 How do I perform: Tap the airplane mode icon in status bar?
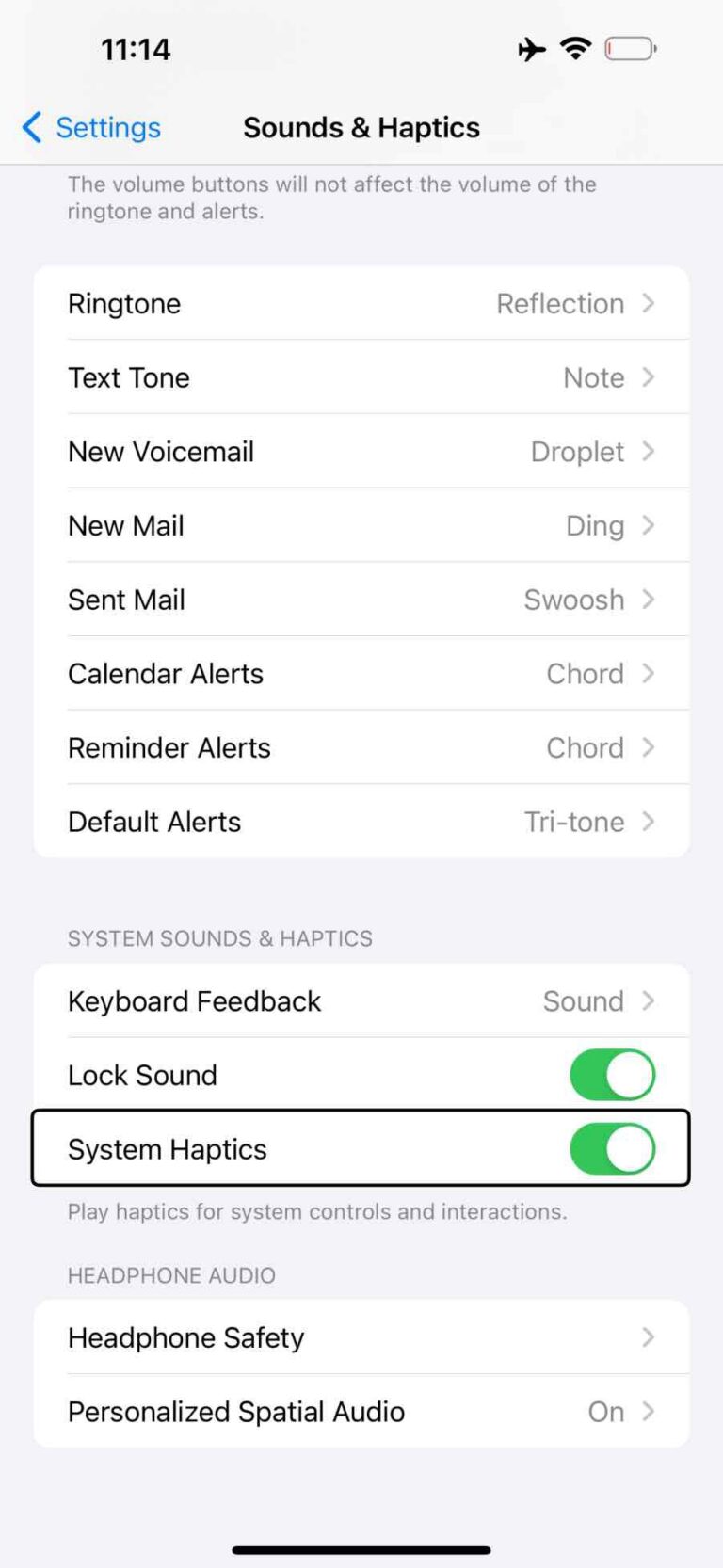[x=531, y=48]
